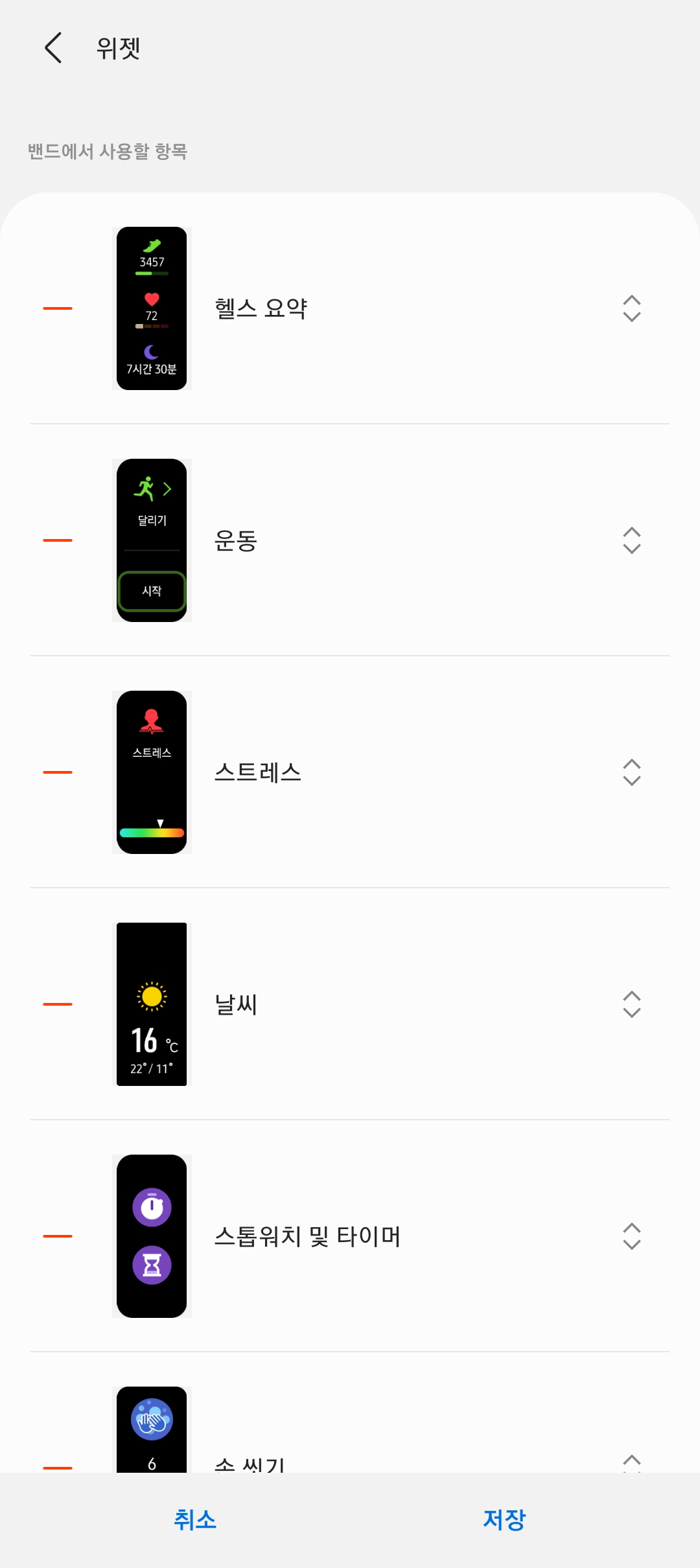The height and width of the screenshot is (1568, 700).
Task: Tap the reorder handle for 날씨
Action: pos(631,1004)
